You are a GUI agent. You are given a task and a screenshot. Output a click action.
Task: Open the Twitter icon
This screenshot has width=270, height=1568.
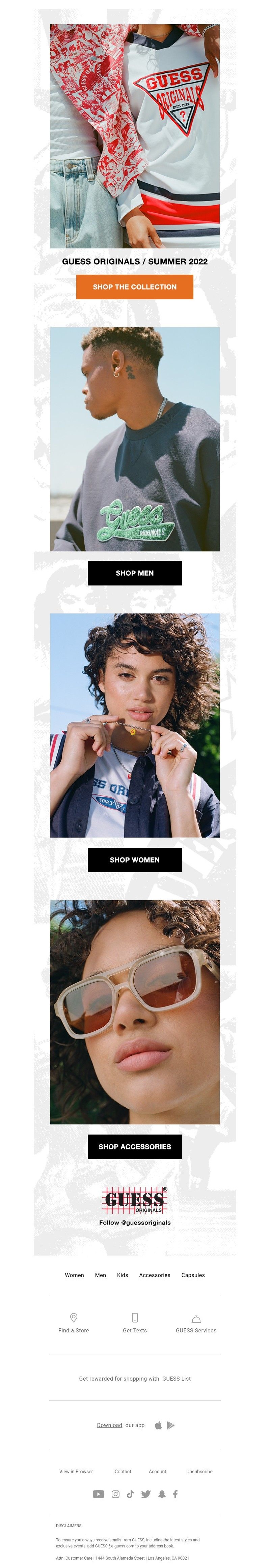pos(146,1494)
